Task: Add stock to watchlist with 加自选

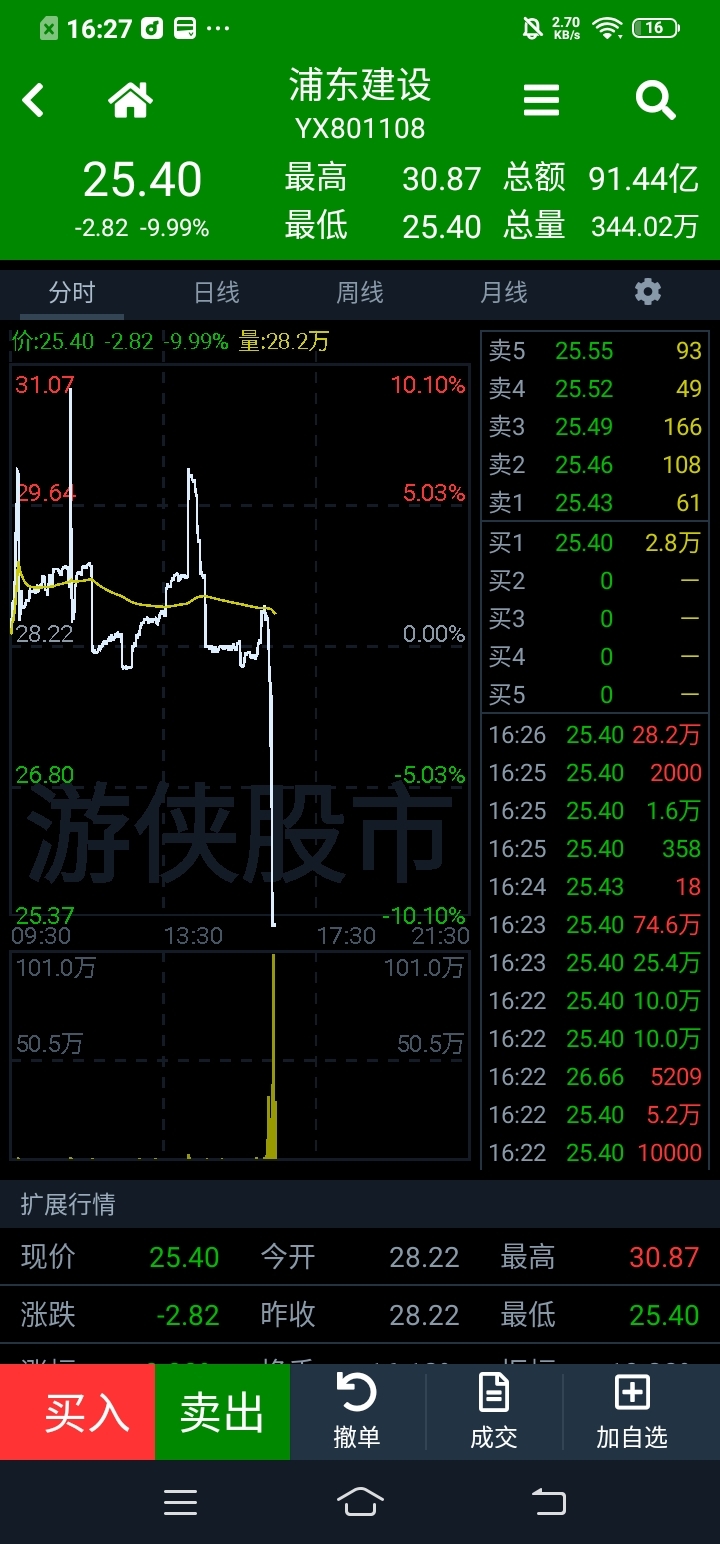Action: (631, 1412)
